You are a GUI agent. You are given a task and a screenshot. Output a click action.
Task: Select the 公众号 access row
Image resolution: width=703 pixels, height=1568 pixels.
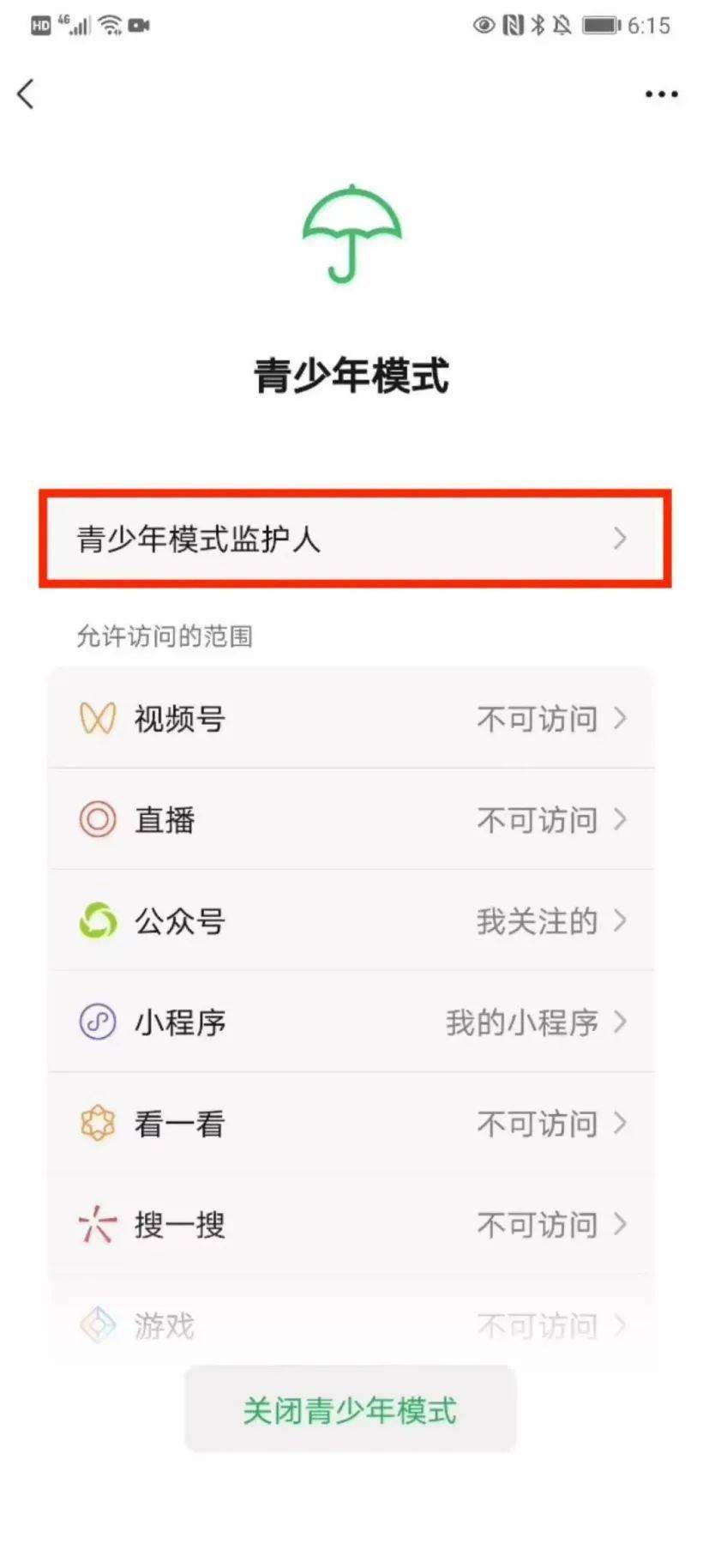(351, 920)
